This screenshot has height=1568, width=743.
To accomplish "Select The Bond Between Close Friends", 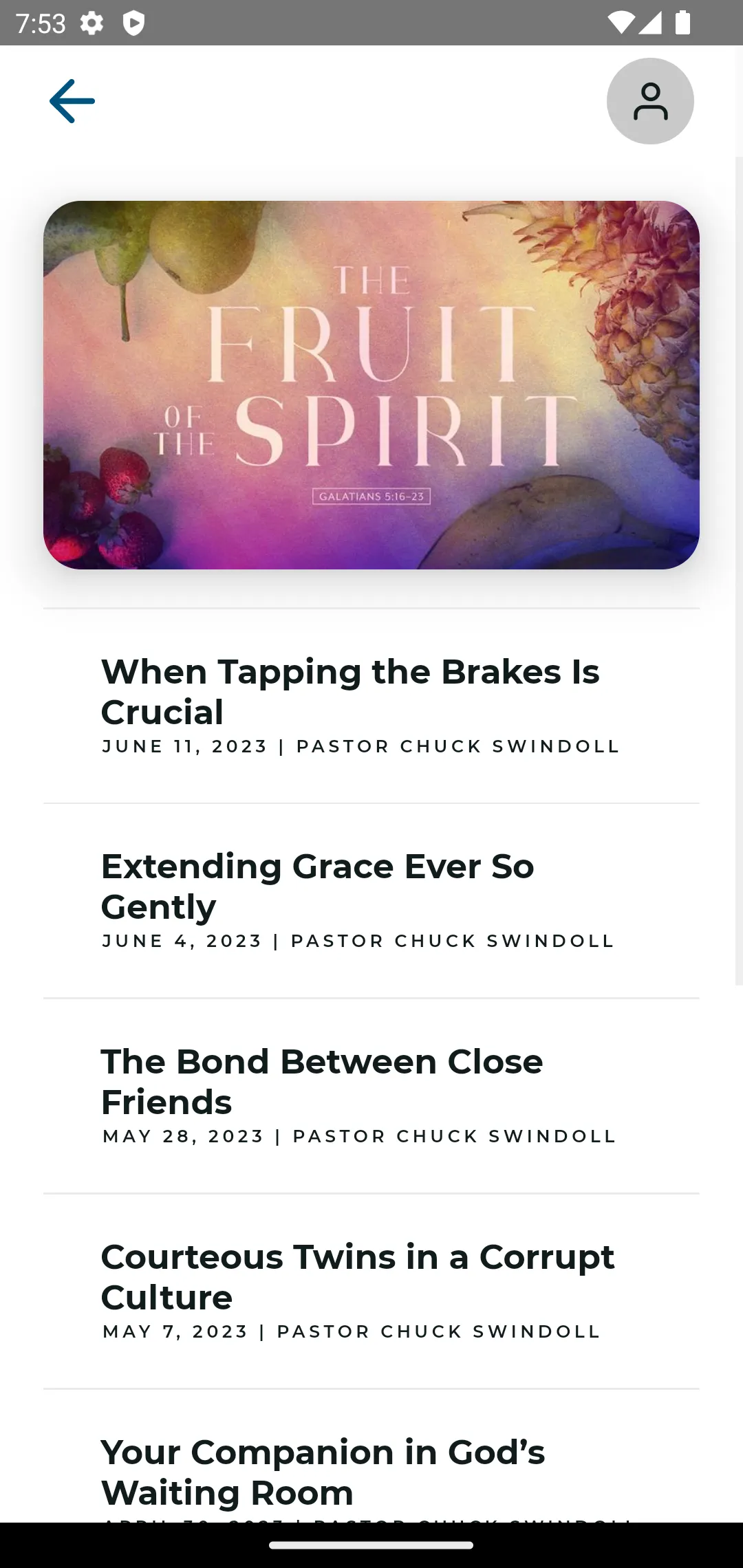I will click(x=322, y=1081).
